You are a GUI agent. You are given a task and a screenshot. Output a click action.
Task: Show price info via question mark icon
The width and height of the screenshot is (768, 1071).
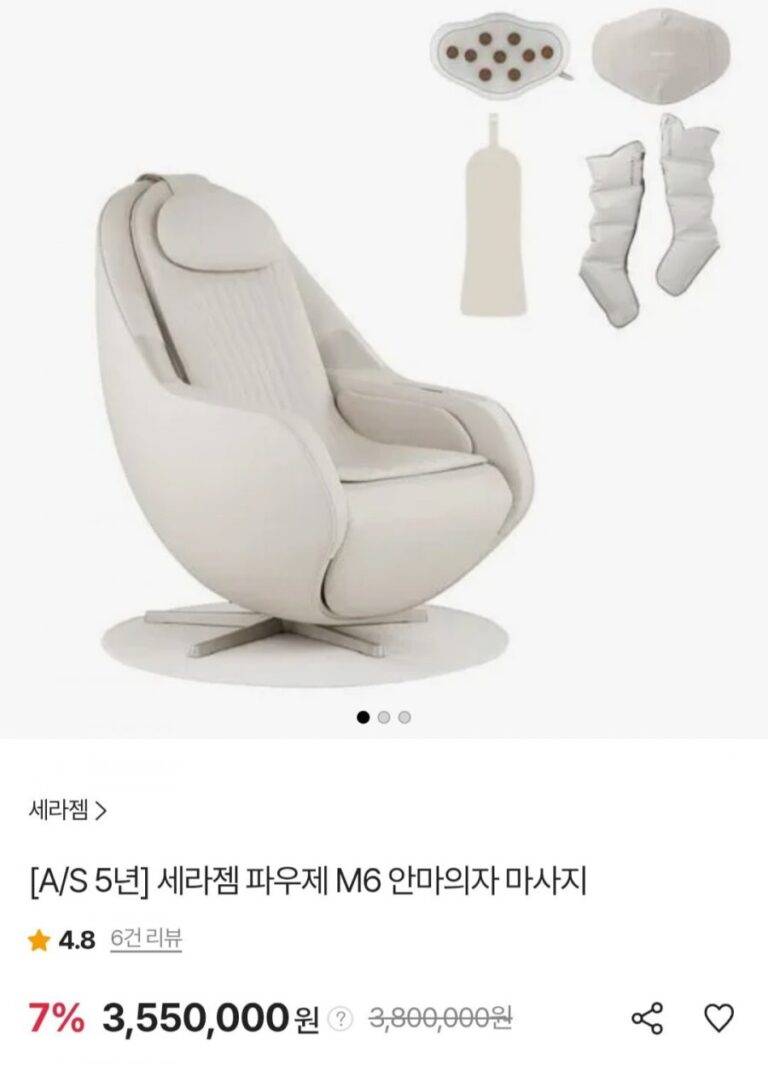tap(342, 1019)
